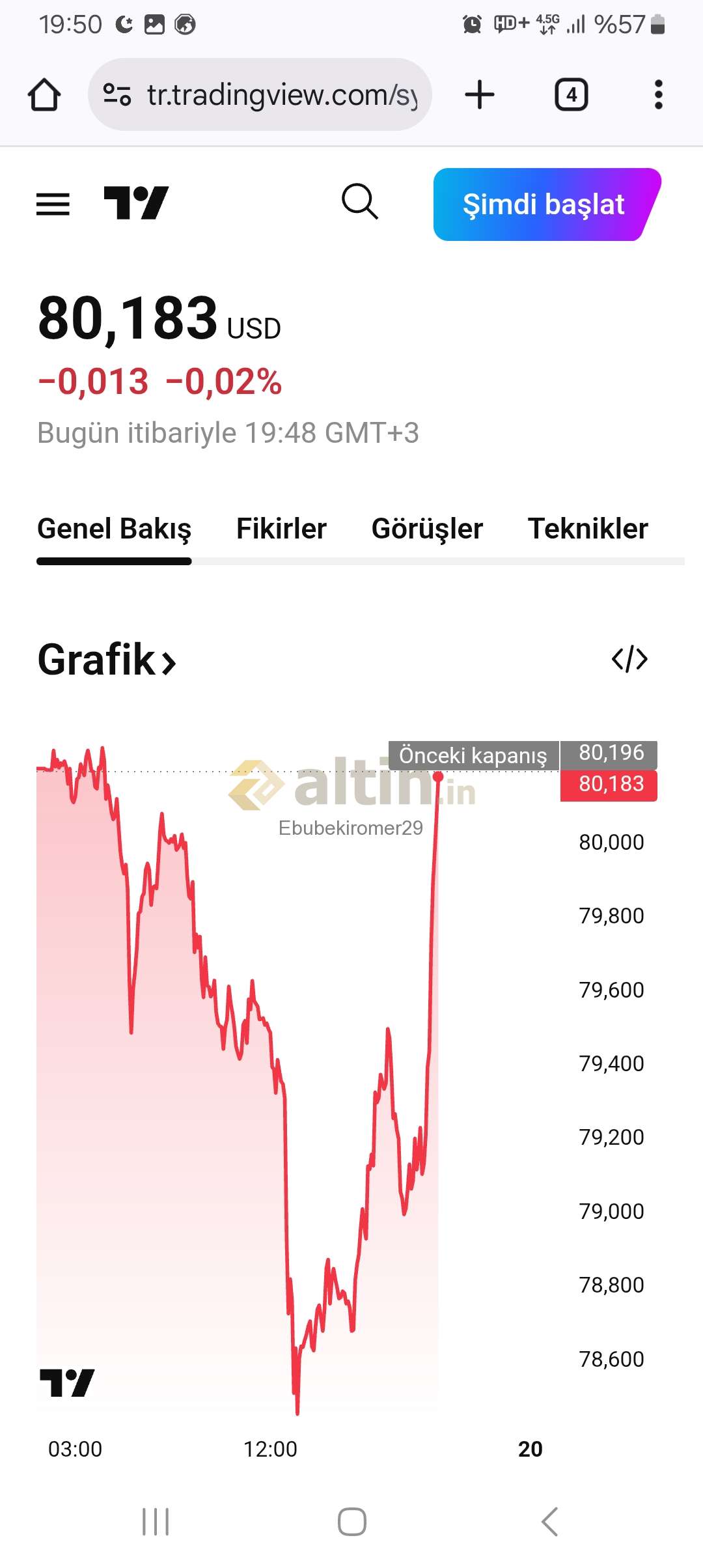Open the TradingView logo home link

tap(136, 203)
